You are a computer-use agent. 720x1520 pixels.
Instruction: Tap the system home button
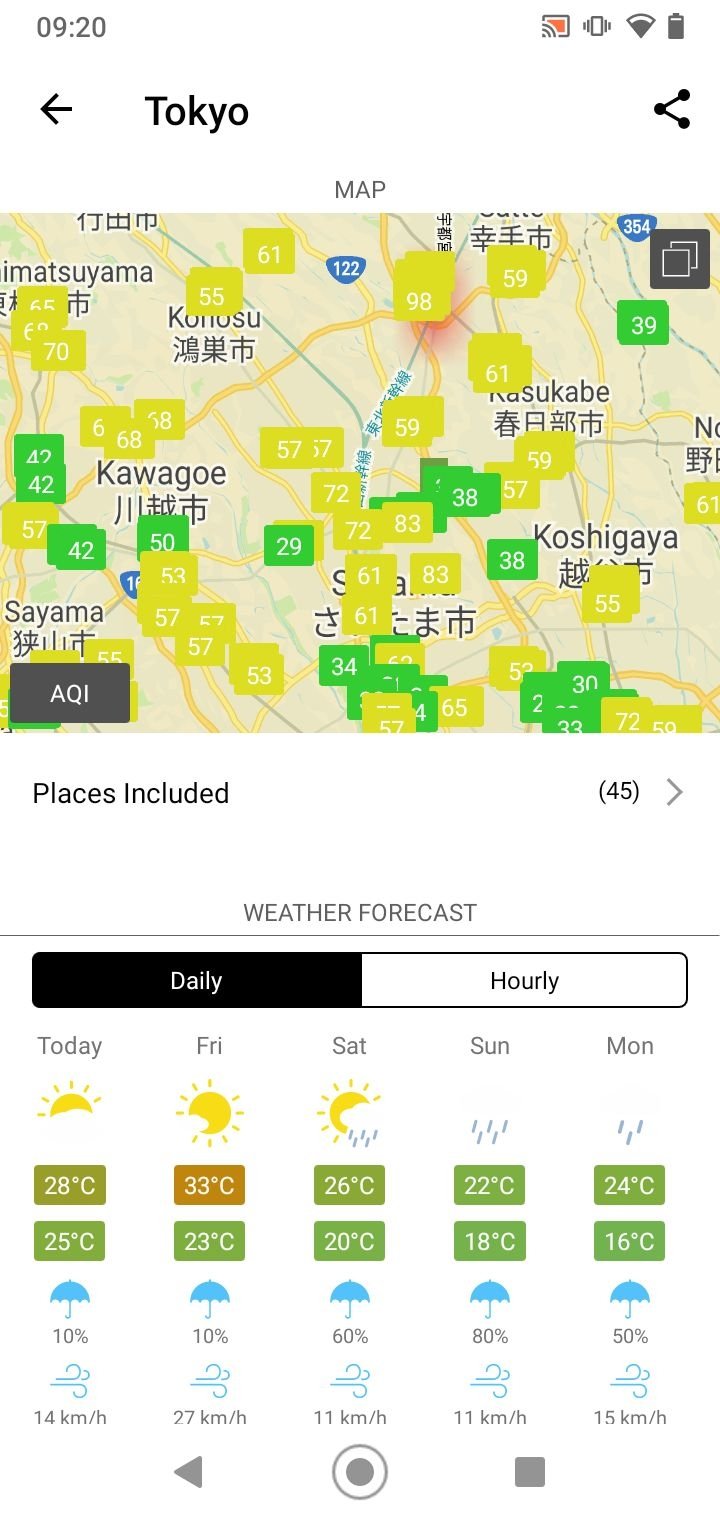pyautogui.click(x=360, y=1472)
